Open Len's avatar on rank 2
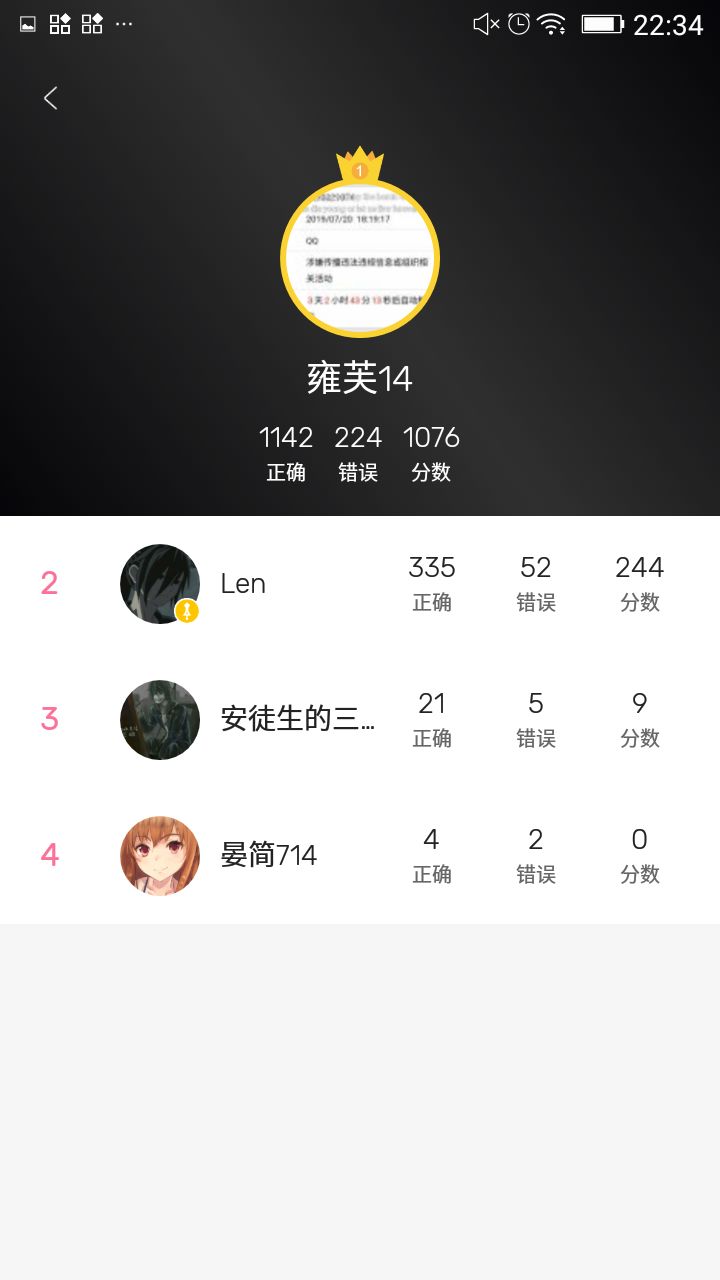The width and height of the screenshot is (720, 1280). click(159, 584)
